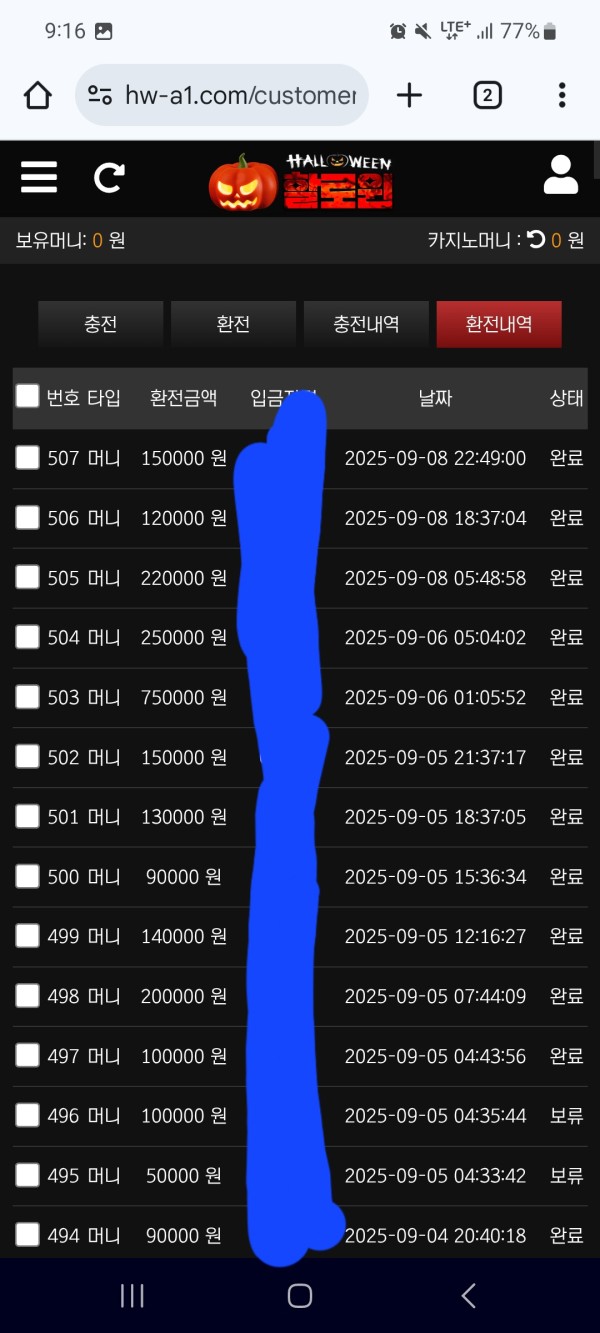Open a new browser tab with plus
The height and width of the screenshot is (1333, 600).
[409, 95]
